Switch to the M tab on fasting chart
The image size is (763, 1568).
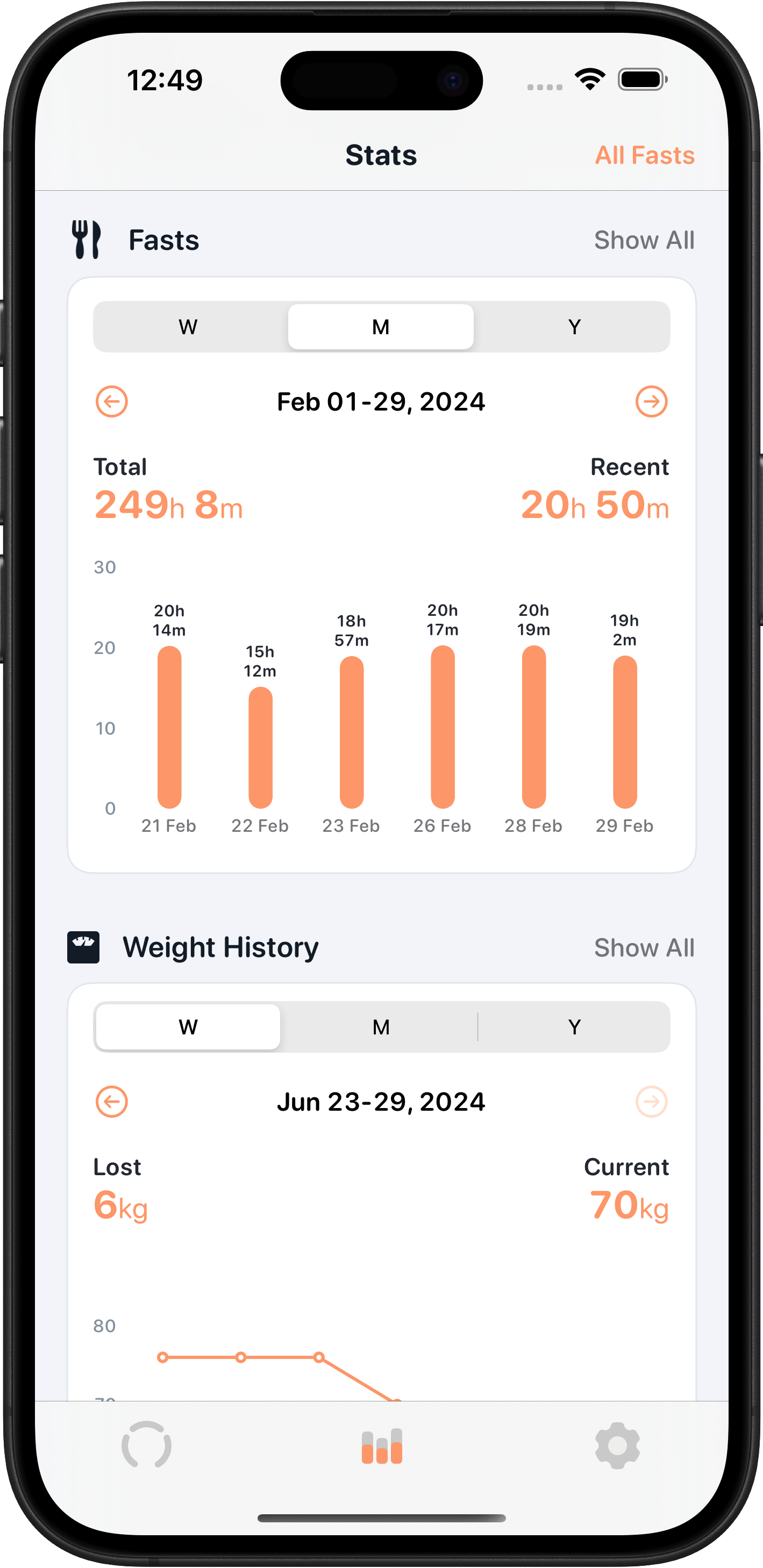(x=381, y=327)
